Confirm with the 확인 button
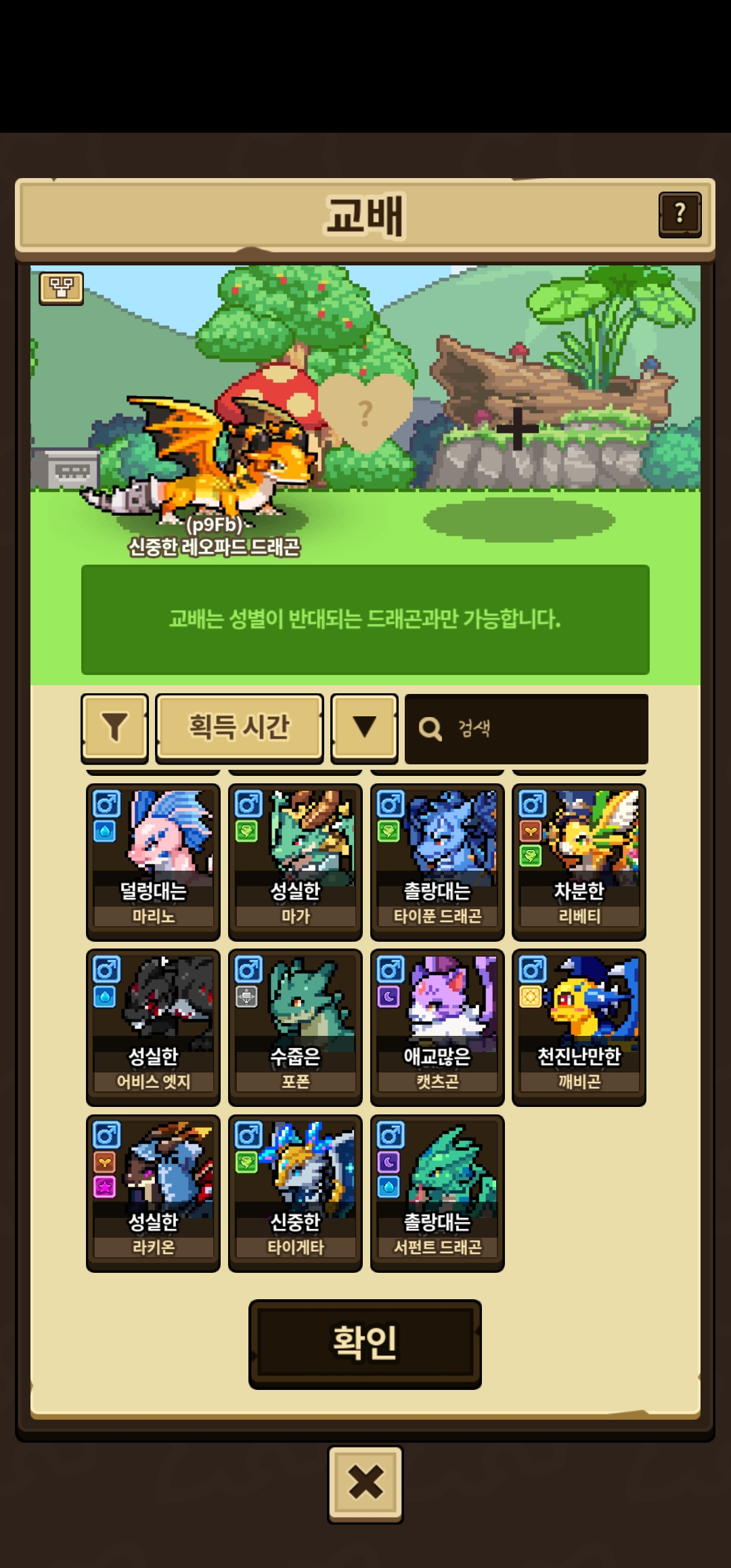731x1568 pixels. [x=365, y=1343]
